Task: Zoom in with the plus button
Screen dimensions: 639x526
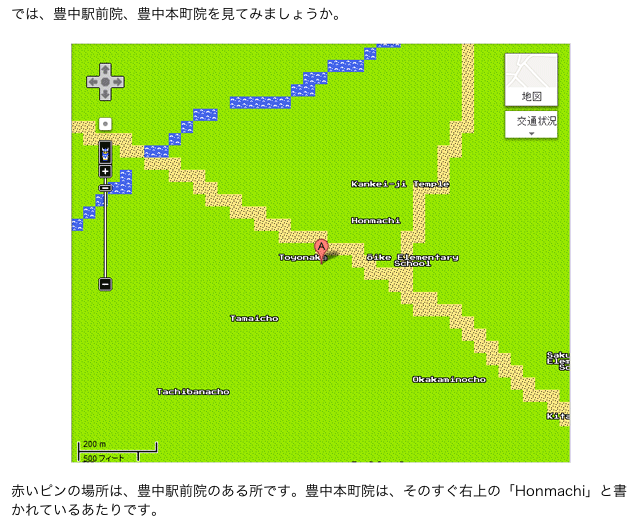Action: [x=105, y=171]
